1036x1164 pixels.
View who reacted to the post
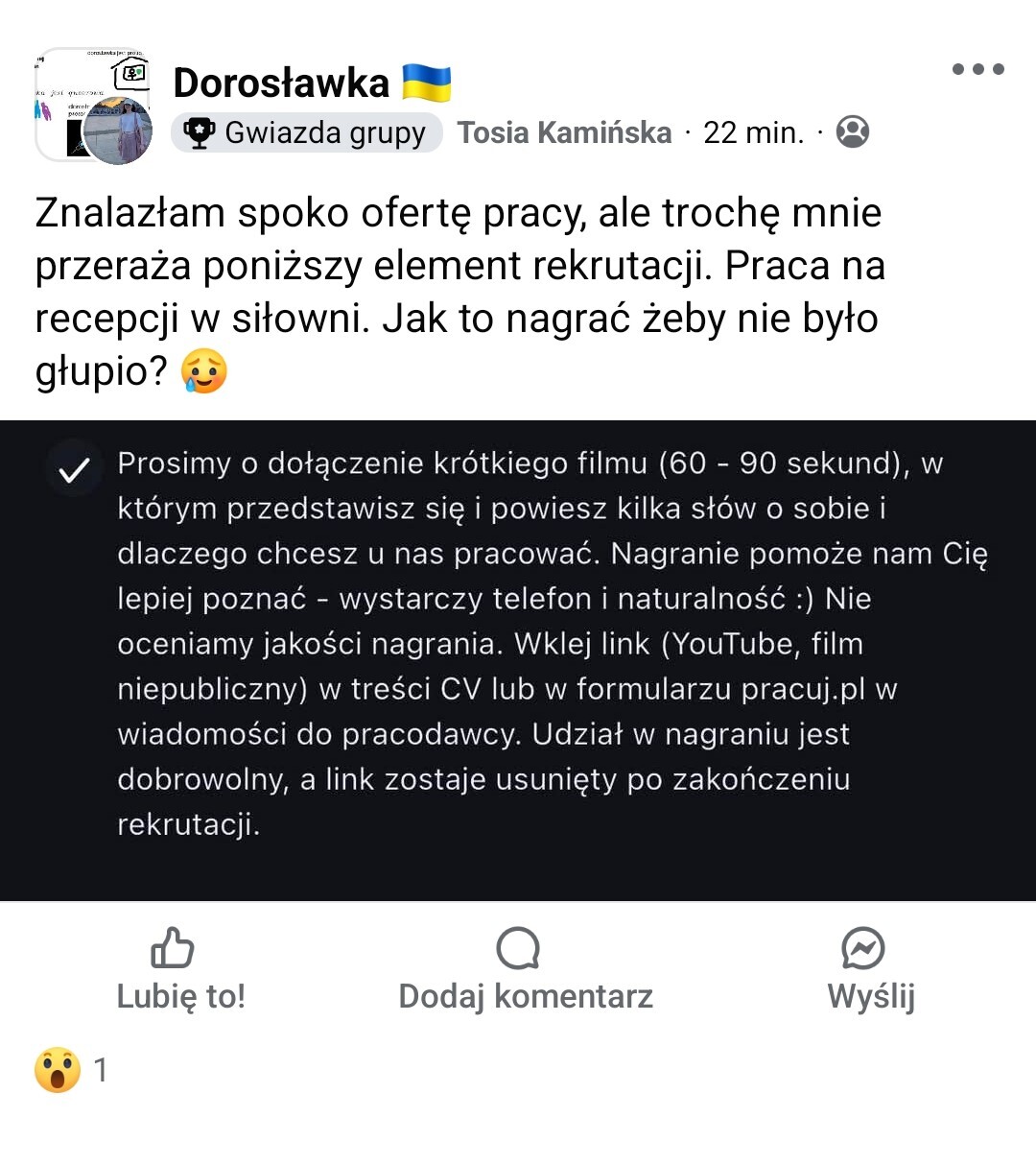coord(71,1070)
